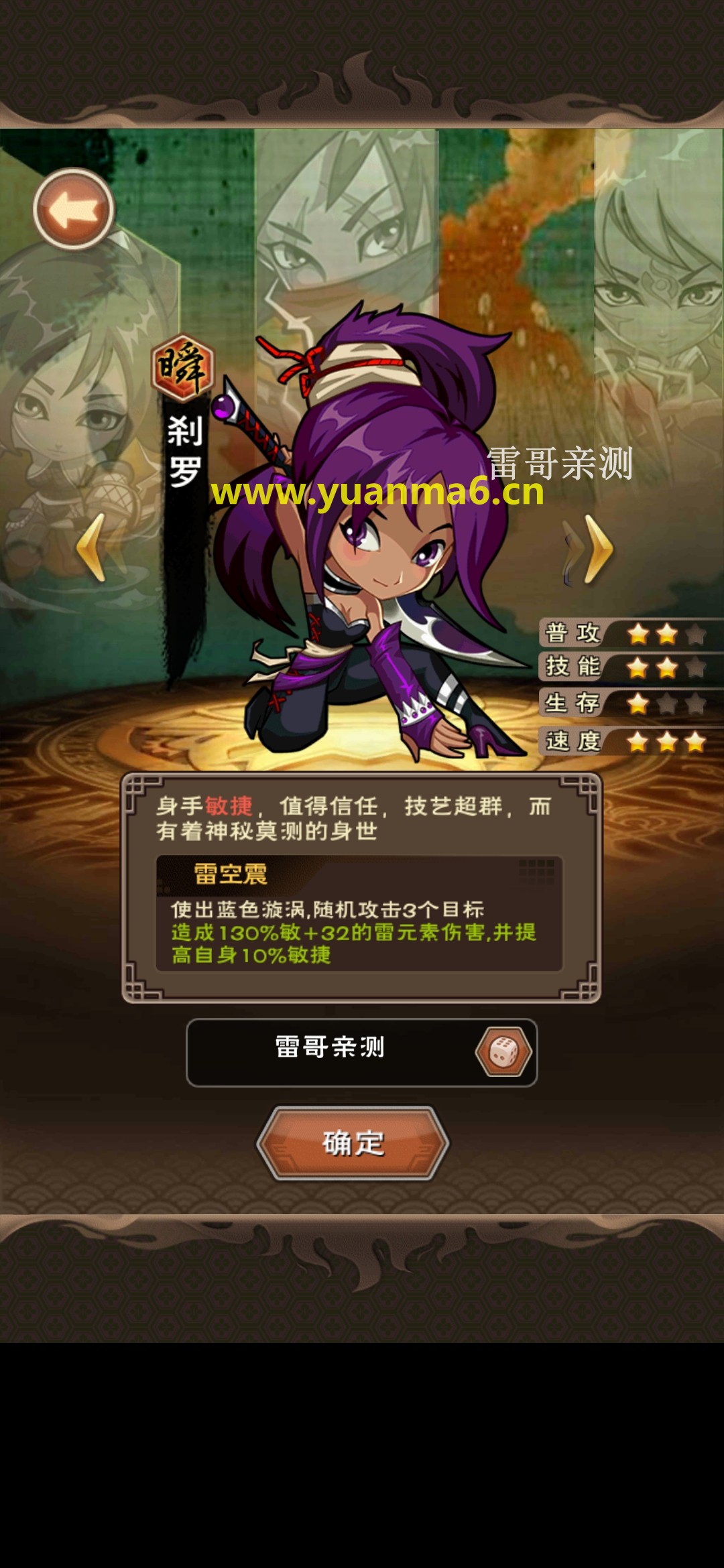Show the previous character with left arrow

click(93, 547)
